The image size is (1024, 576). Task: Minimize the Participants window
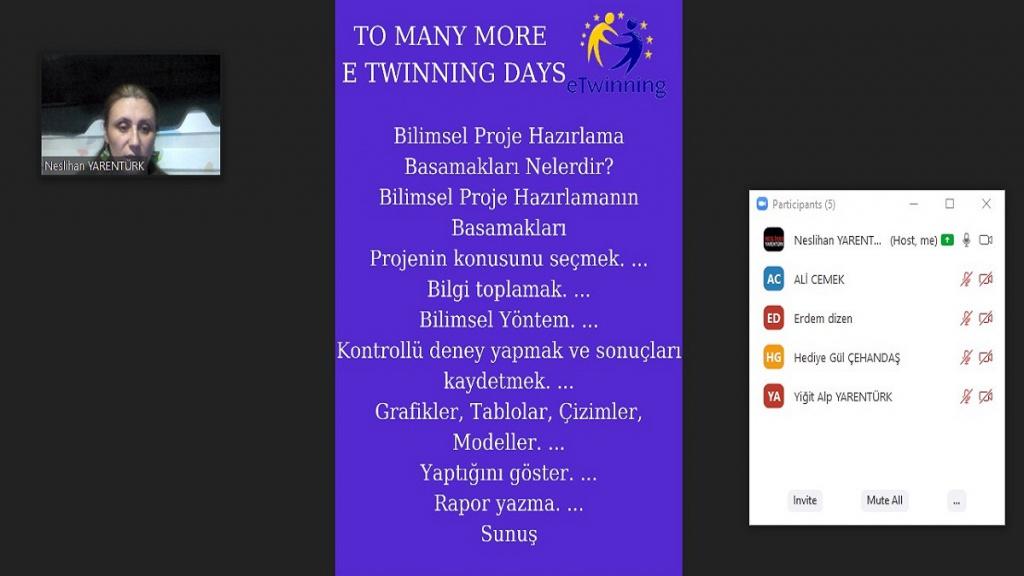[x=914, y=204]
